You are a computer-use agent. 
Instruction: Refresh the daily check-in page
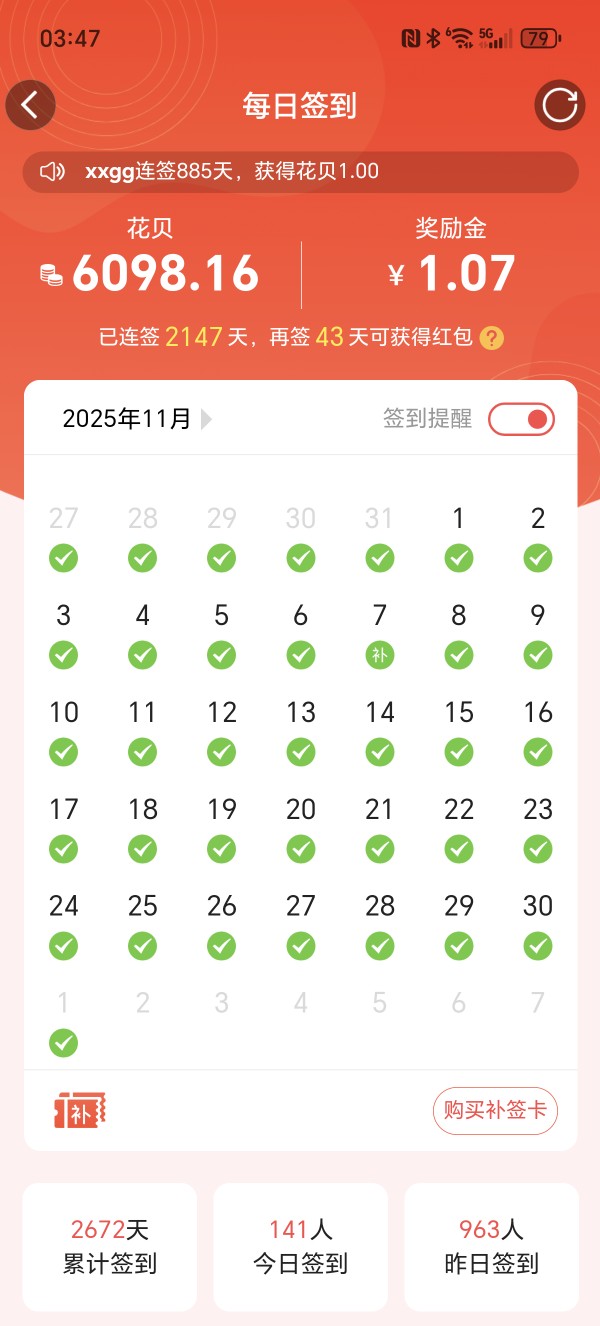[x=559, y=105]
